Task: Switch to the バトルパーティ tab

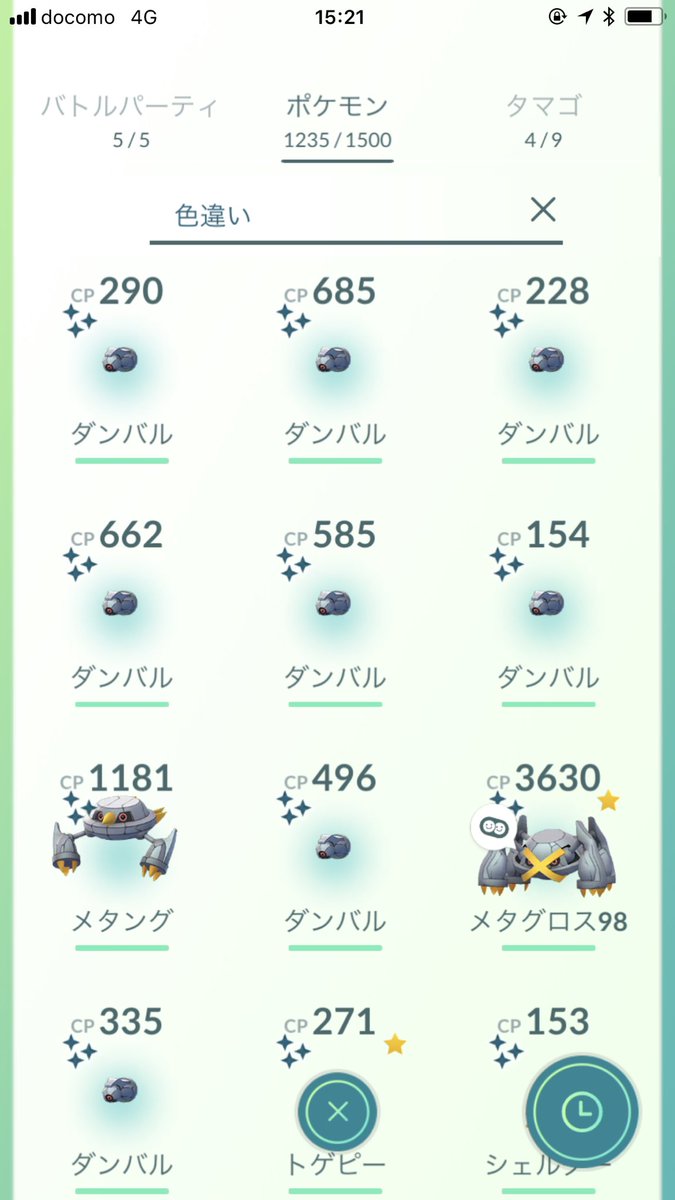Action: pos(130,120)
